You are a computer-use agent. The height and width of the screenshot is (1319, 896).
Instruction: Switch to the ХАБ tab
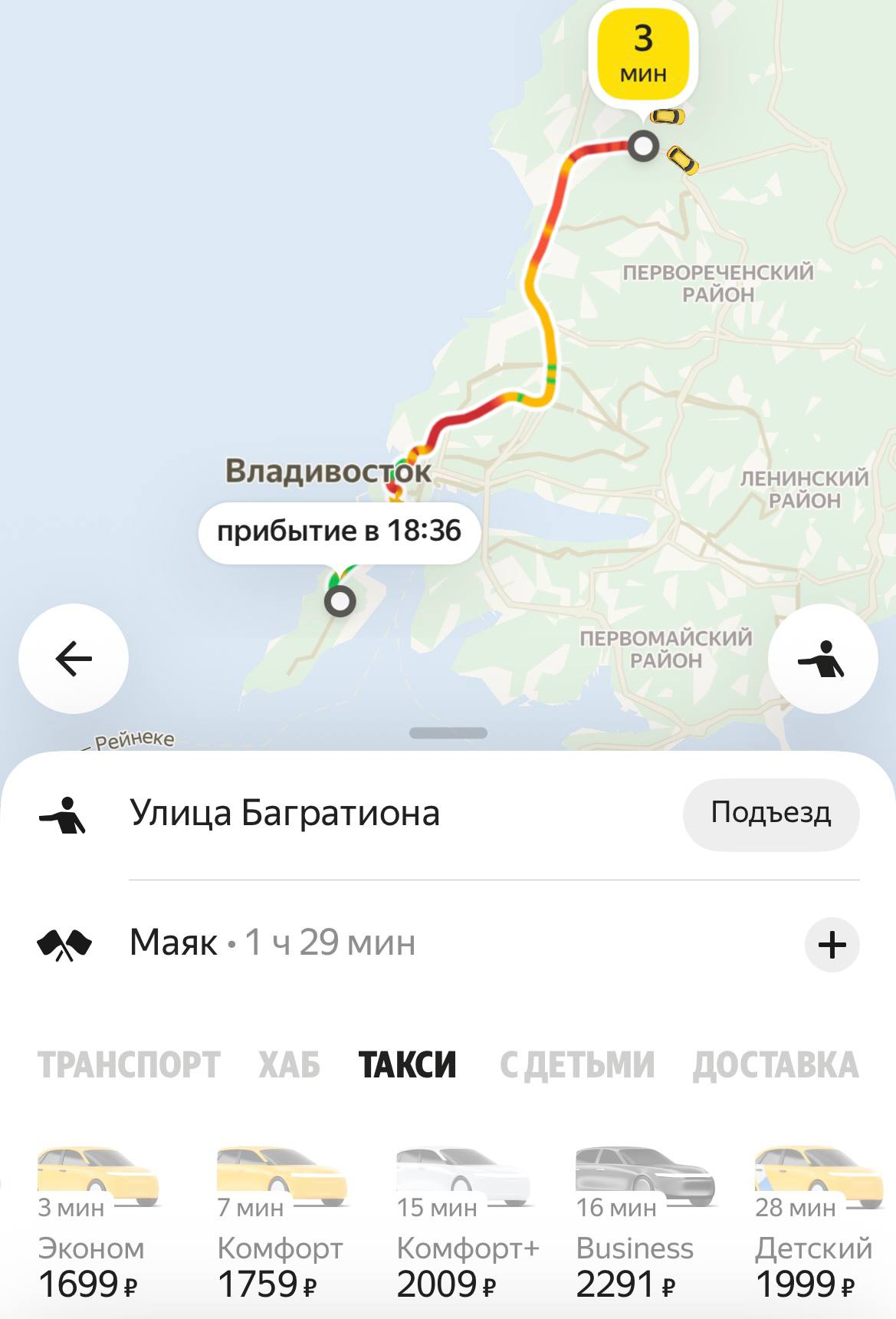click(289, 1065)
